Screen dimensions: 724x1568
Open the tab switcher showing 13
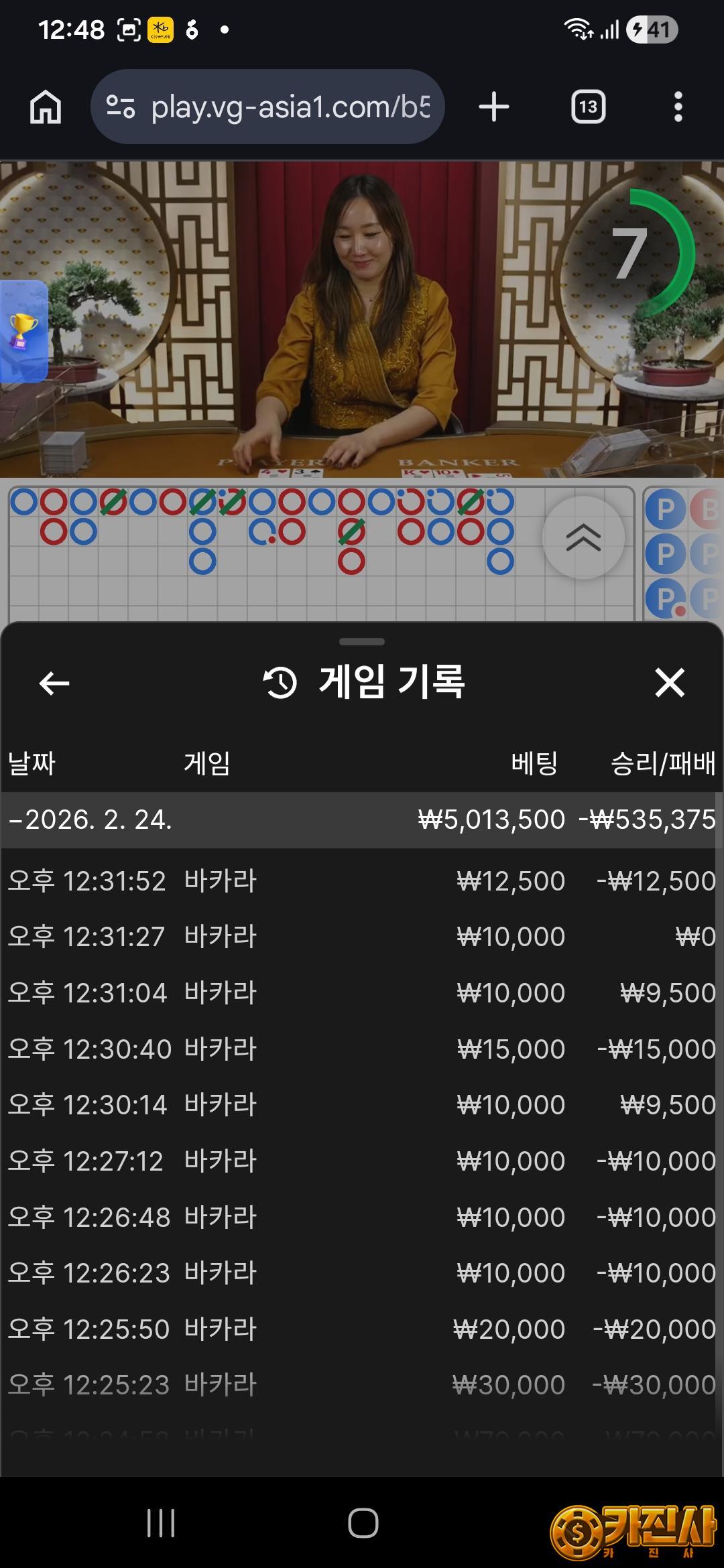click(x=588, y=107)
